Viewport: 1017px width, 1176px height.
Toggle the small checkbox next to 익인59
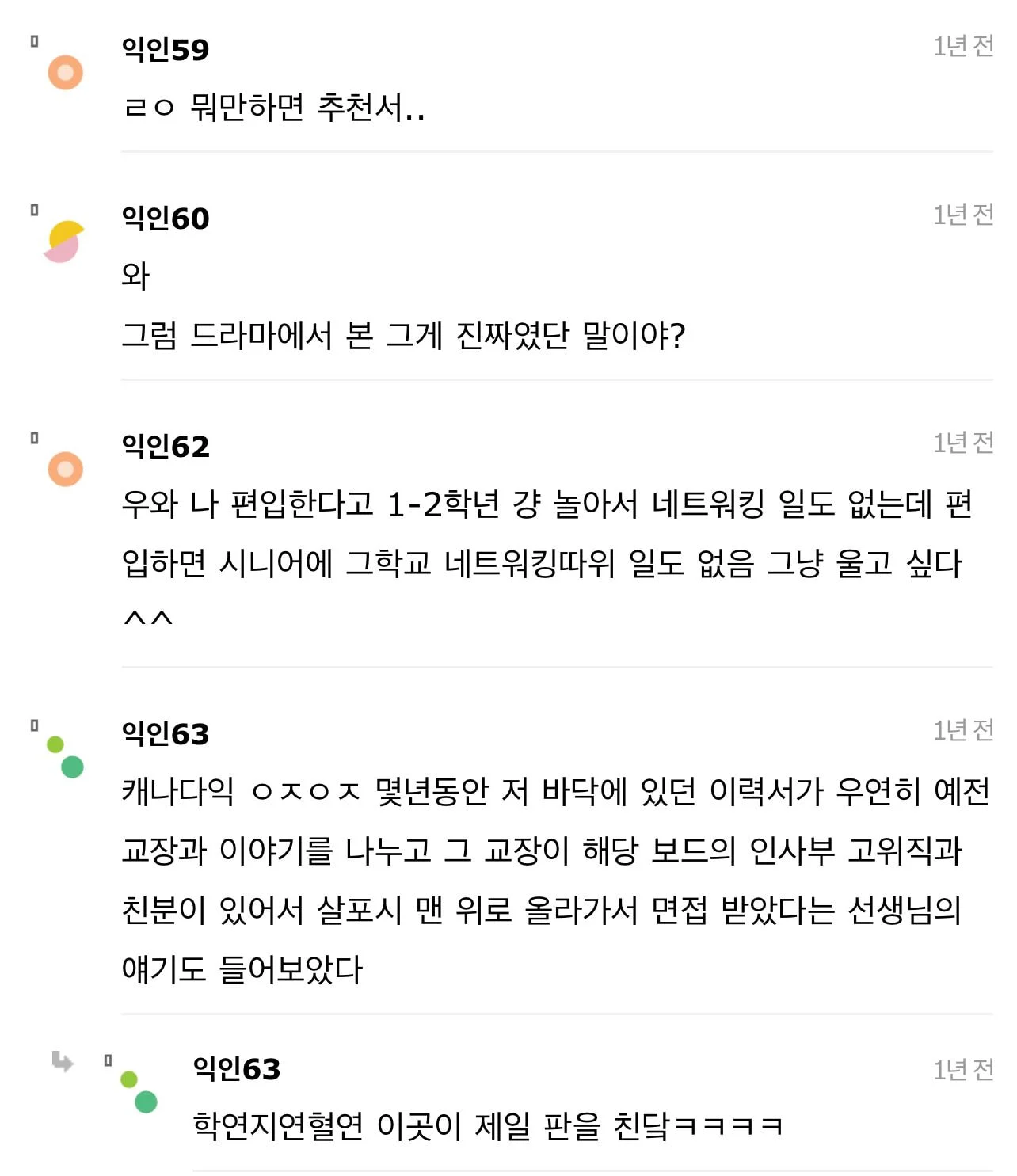pos(34,40)
